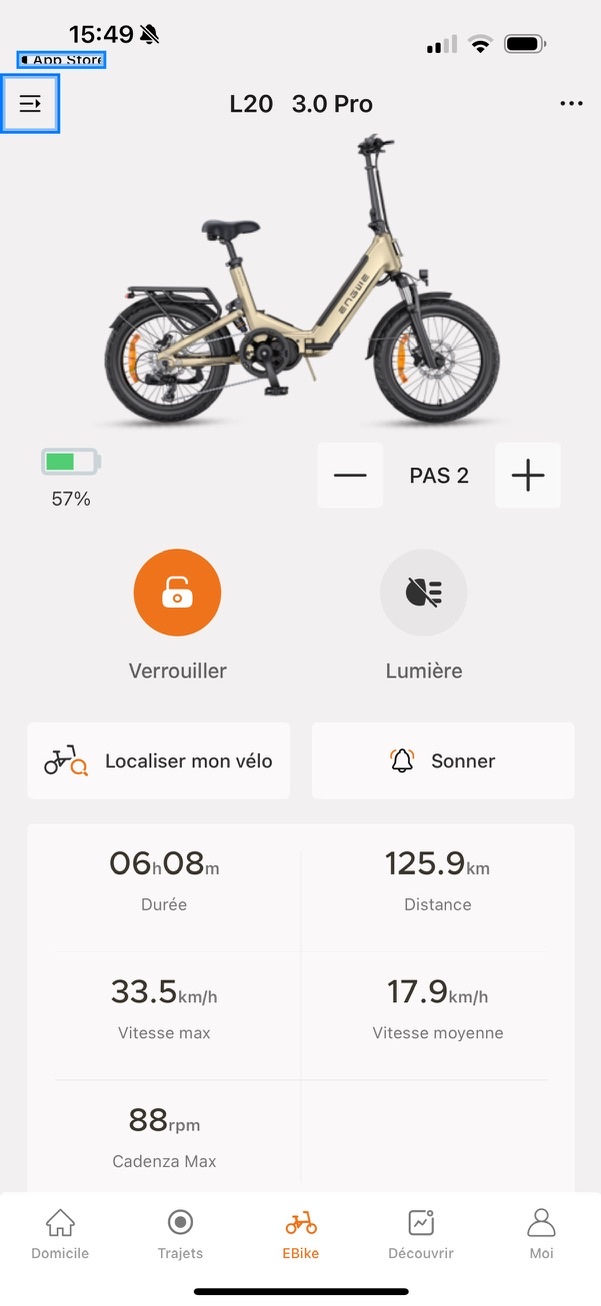This screenshot has width=601, height=1306.
Task: Decrease the pedal assist level
Action: tap(350, 475)
